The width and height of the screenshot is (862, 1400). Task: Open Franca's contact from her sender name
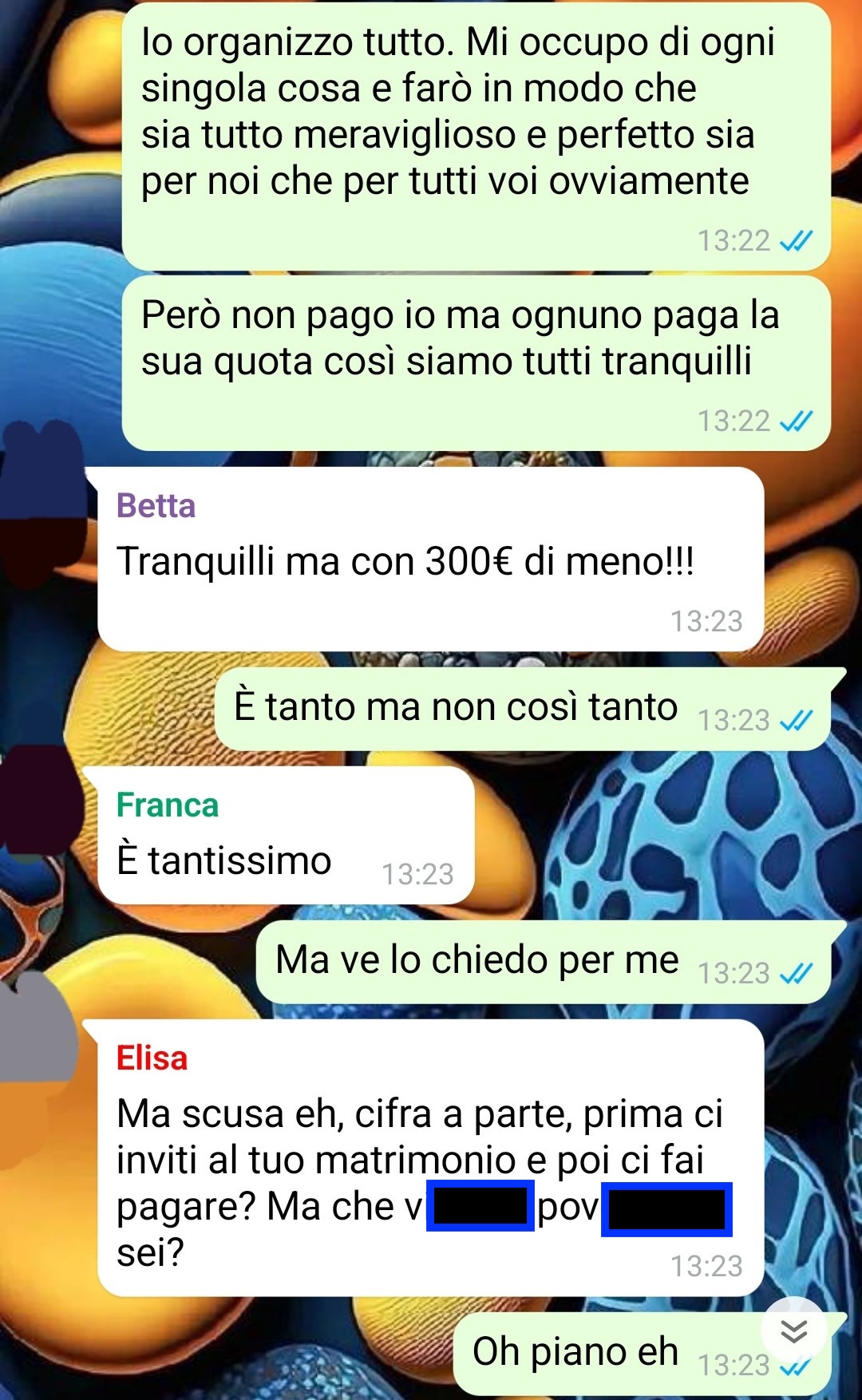click(167, 805)
